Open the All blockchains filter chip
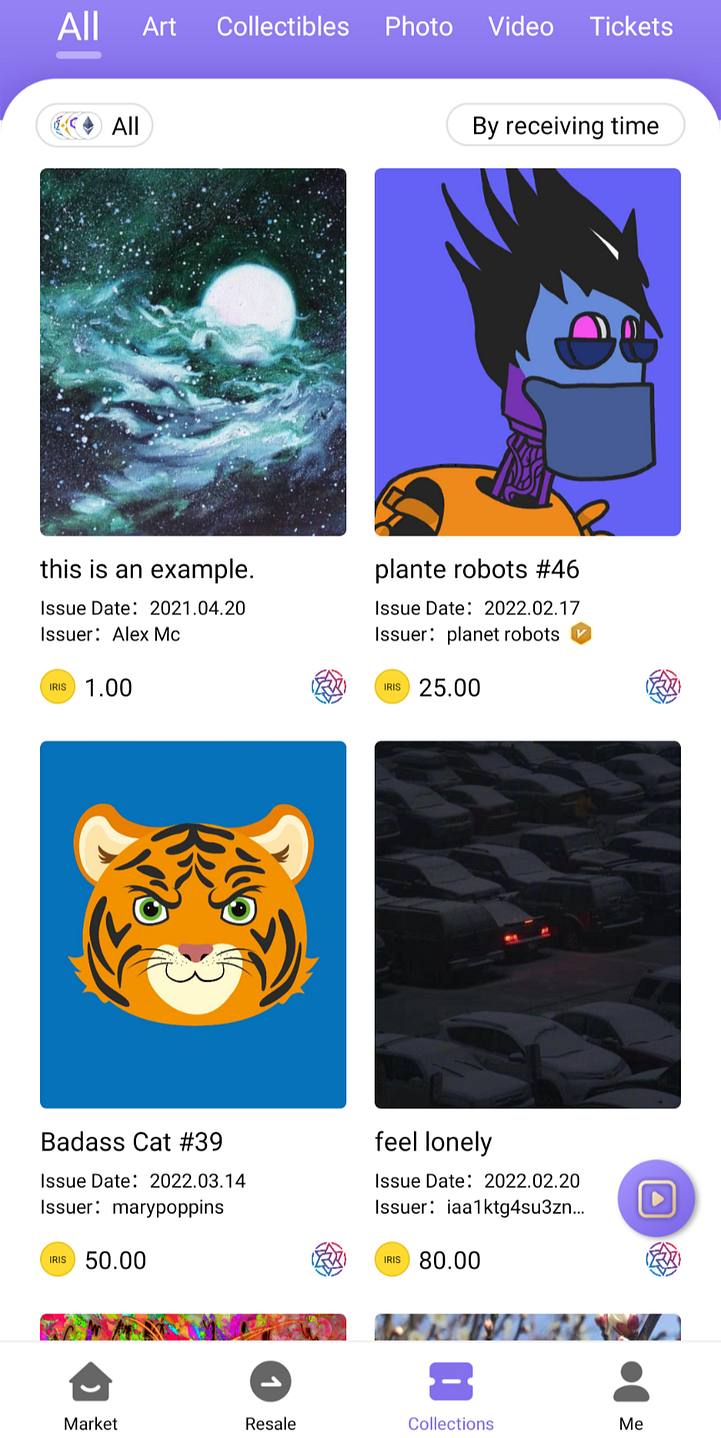This screenshot has width=721, height=1438. coord(95,126)
